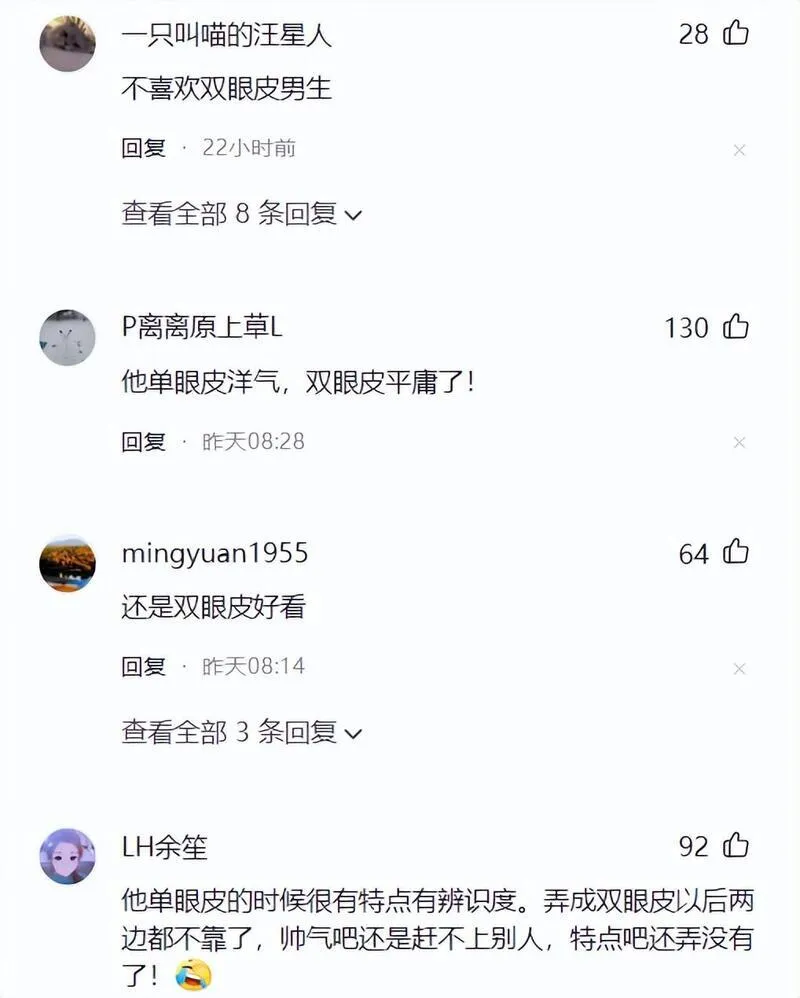Open 一只叫喵的汪星人's profile avatar

point(67,44)
